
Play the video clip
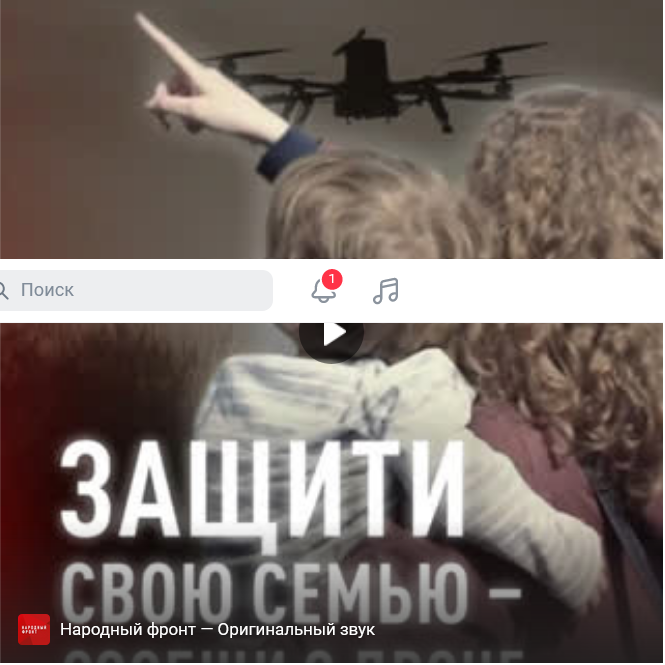tap(331, 333)
